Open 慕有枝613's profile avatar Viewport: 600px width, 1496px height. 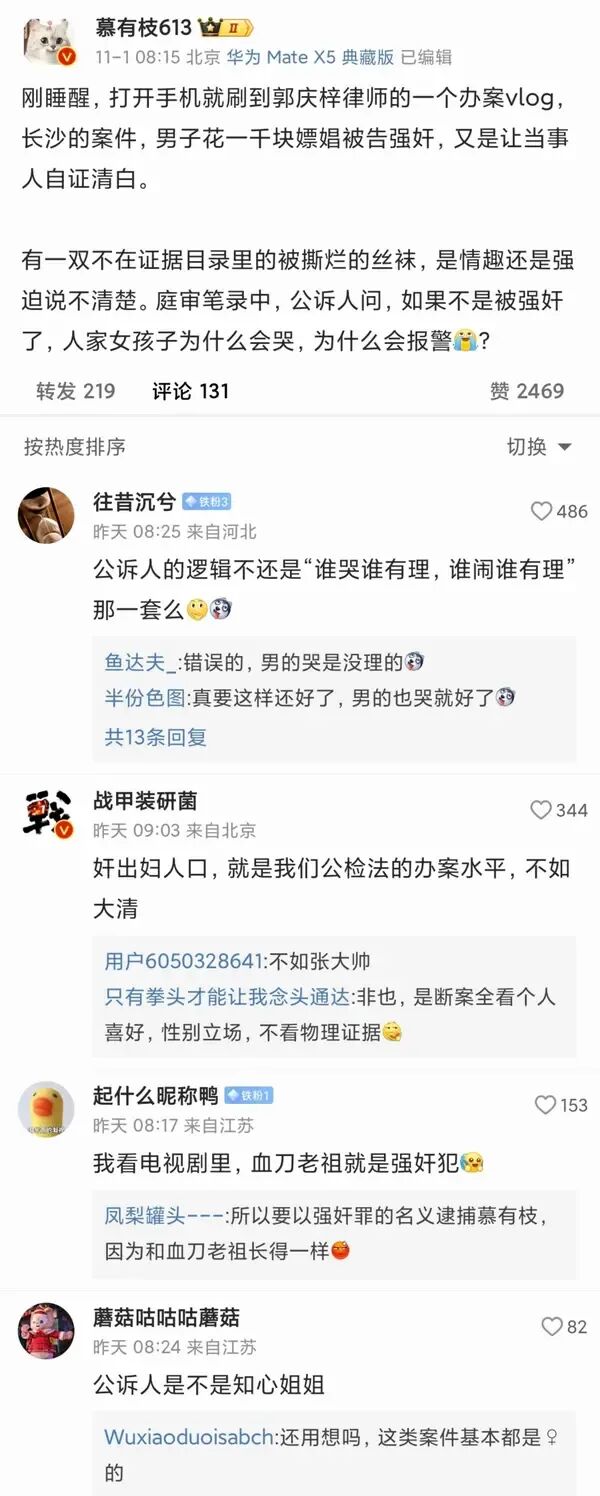point(46,41)
